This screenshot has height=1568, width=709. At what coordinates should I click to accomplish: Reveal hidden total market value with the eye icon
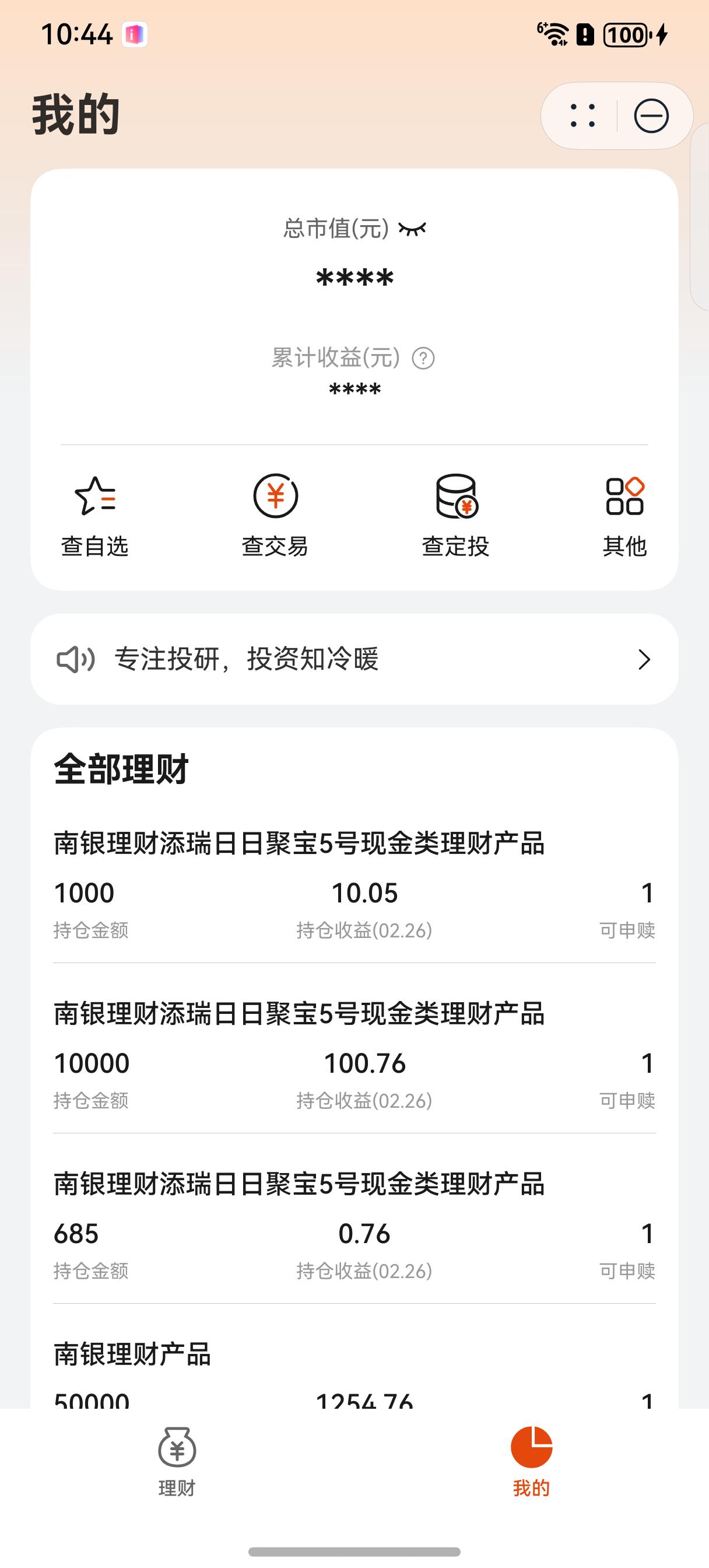click(412, 229)
